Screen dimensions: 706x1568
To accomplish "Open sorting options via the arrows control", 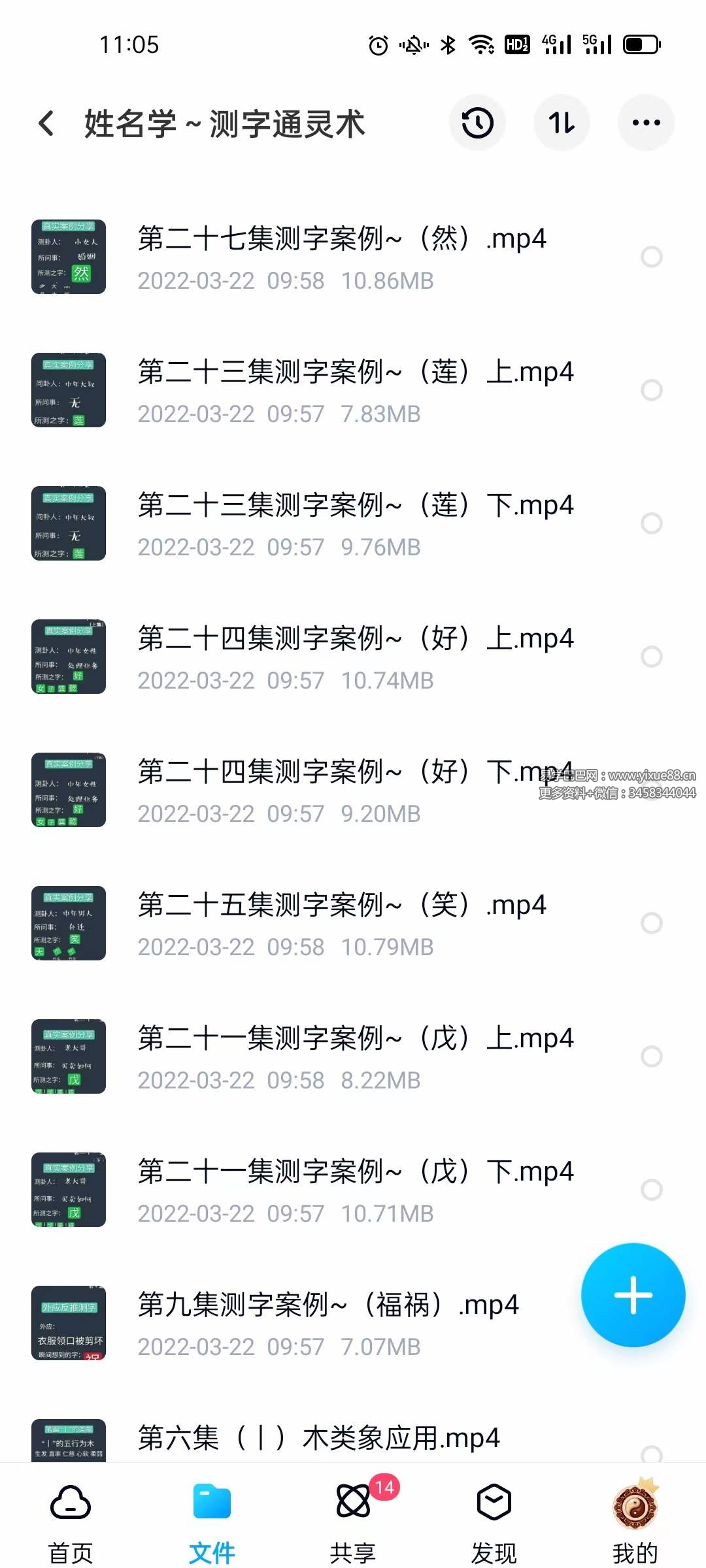I will [562, 123].
